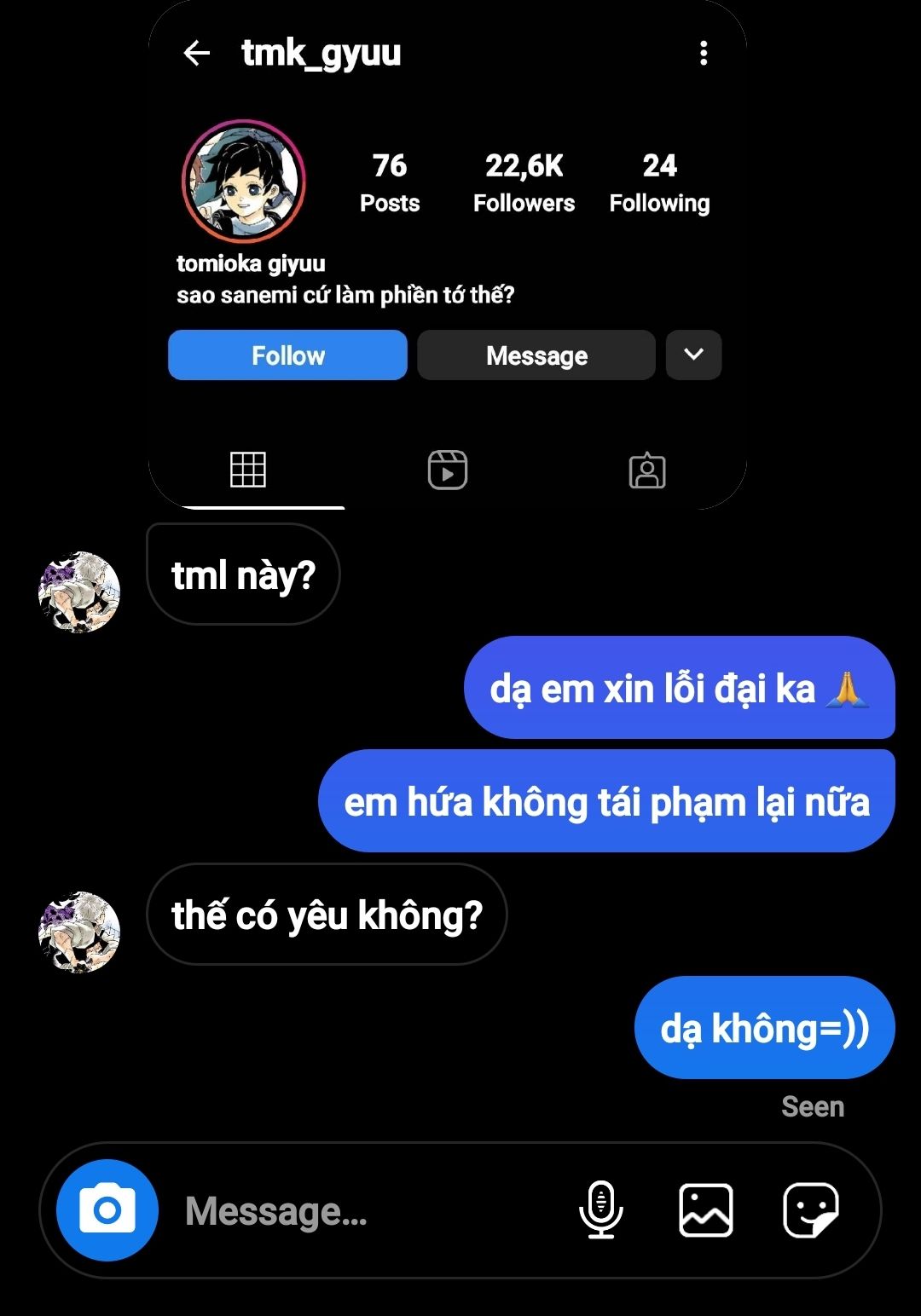921x1316 pixels.
Task: Open the camera to send a photo
Action: tap(107, 1210)
